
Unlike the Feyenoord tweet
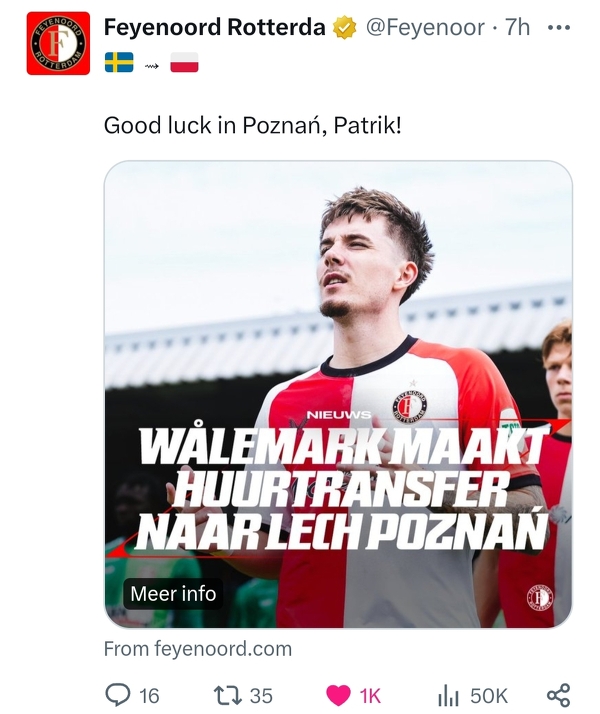(x=340, y=695)
